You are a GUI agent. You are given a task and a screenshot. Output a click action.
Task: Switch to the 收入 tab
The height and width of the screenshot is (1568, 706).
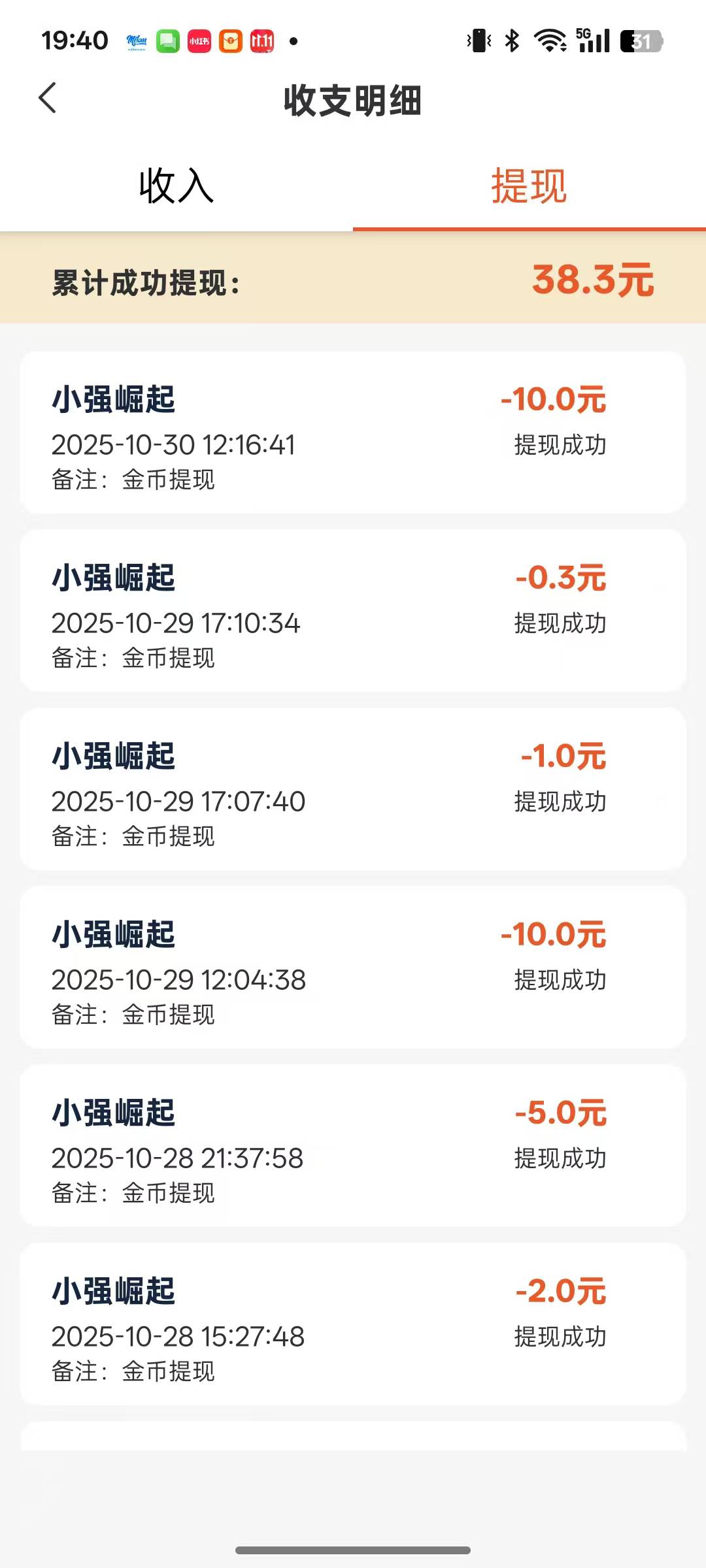pos(176,186)
